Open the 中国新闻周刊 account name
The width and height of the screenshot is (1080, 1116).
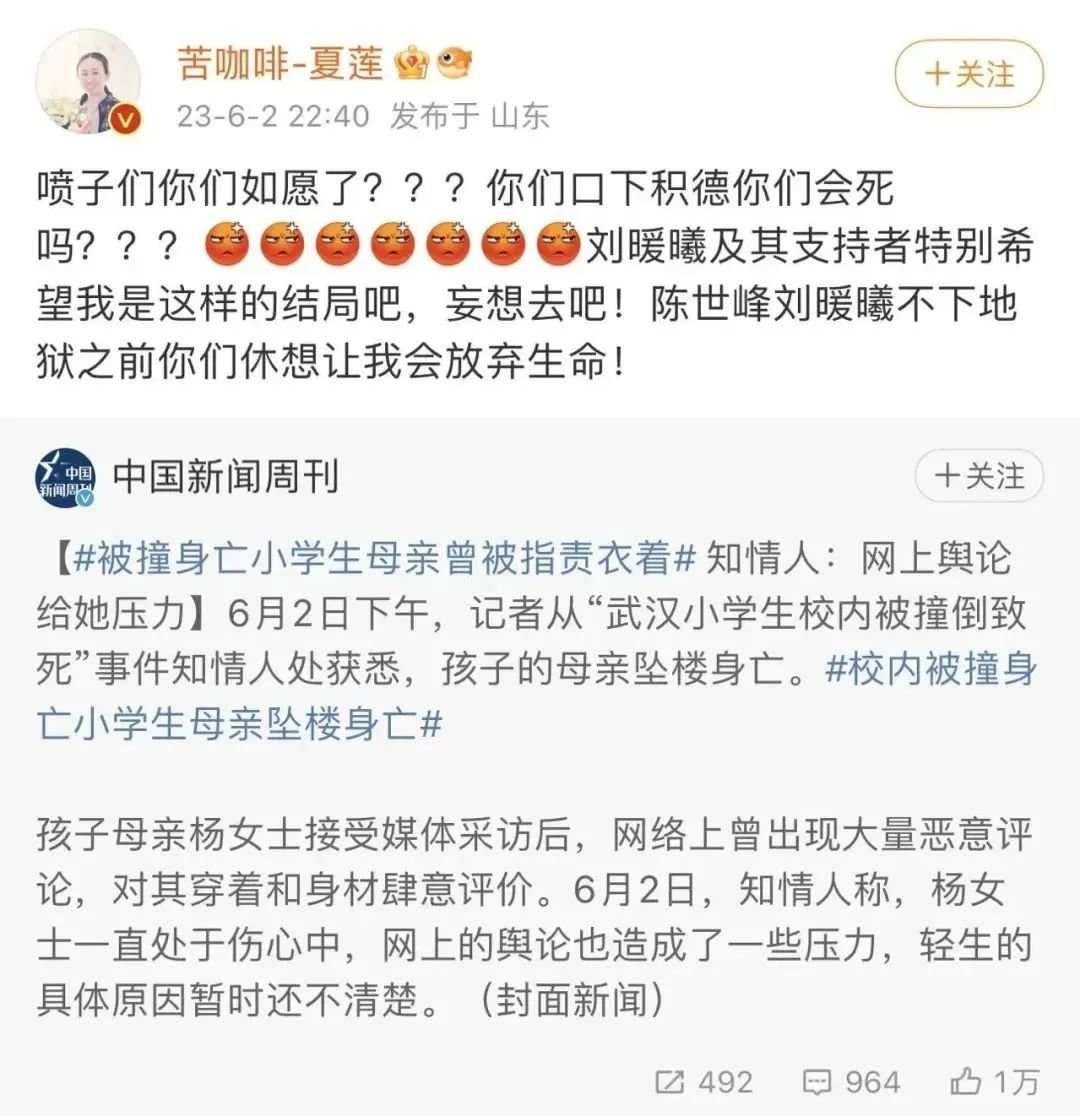[x=226, y=477]
